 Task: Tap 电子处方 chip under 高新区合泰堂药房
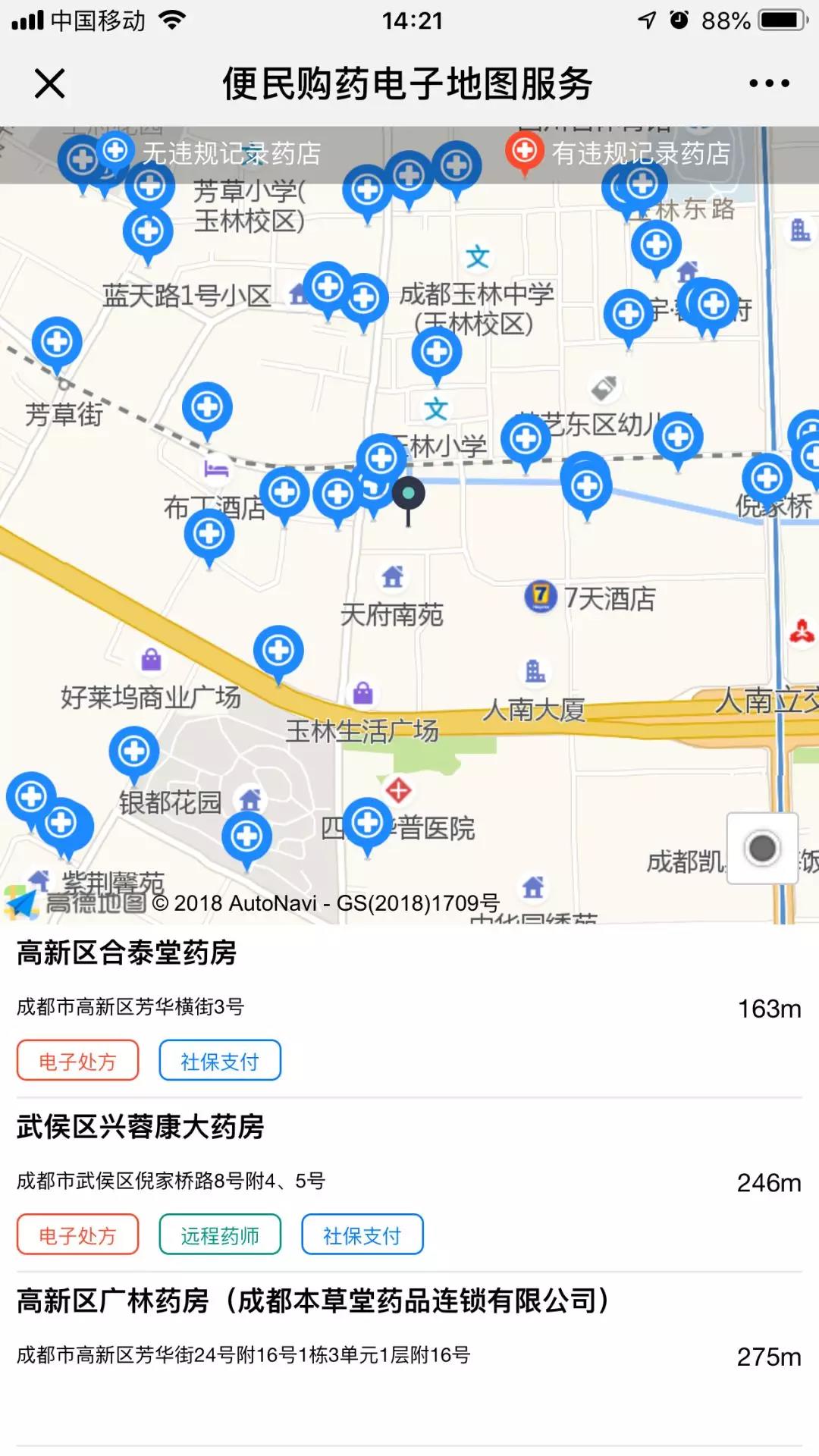(77, 1061)
